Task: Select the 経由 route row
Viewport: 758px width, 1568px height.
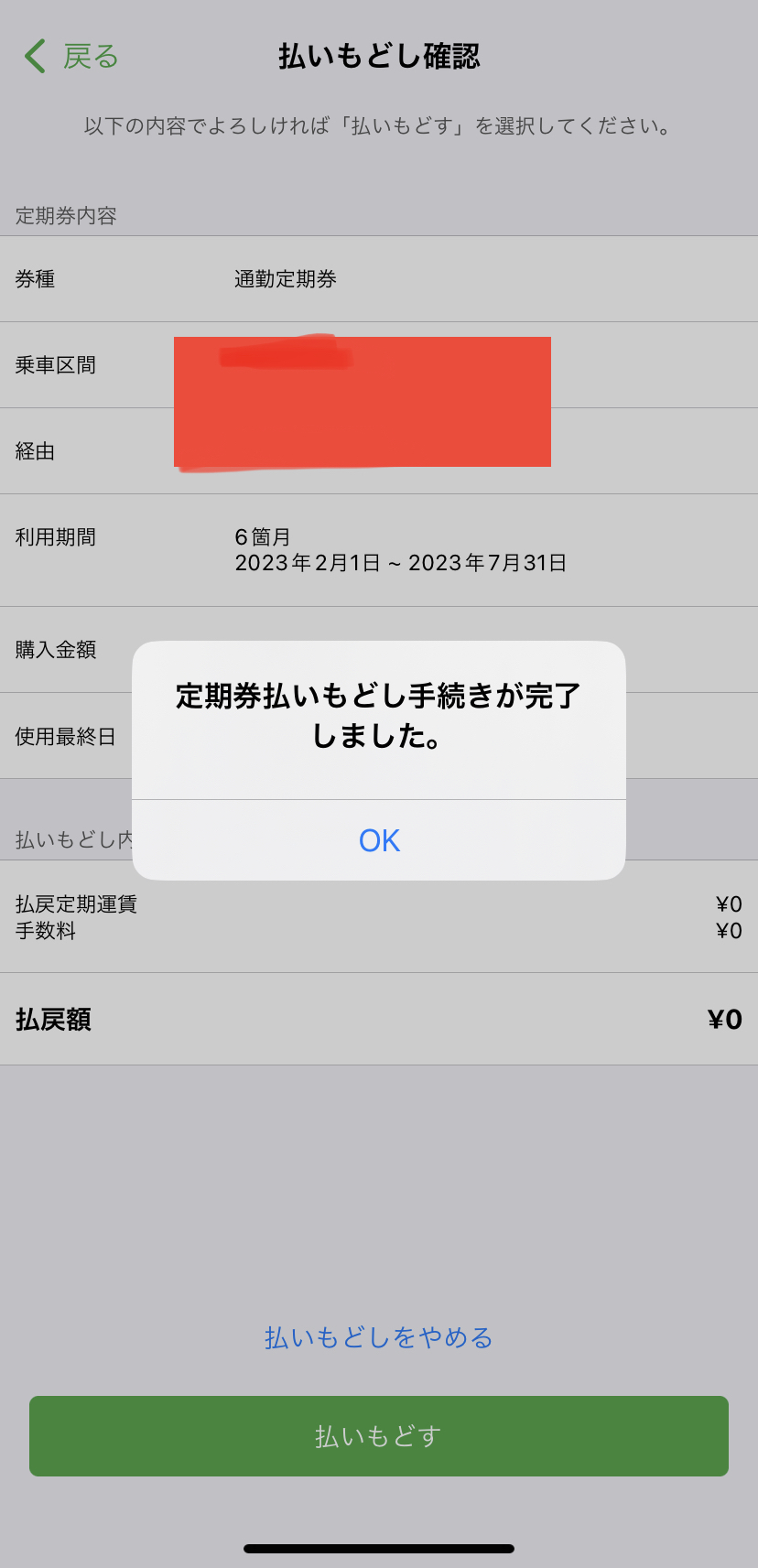Action: coord(33,450)
